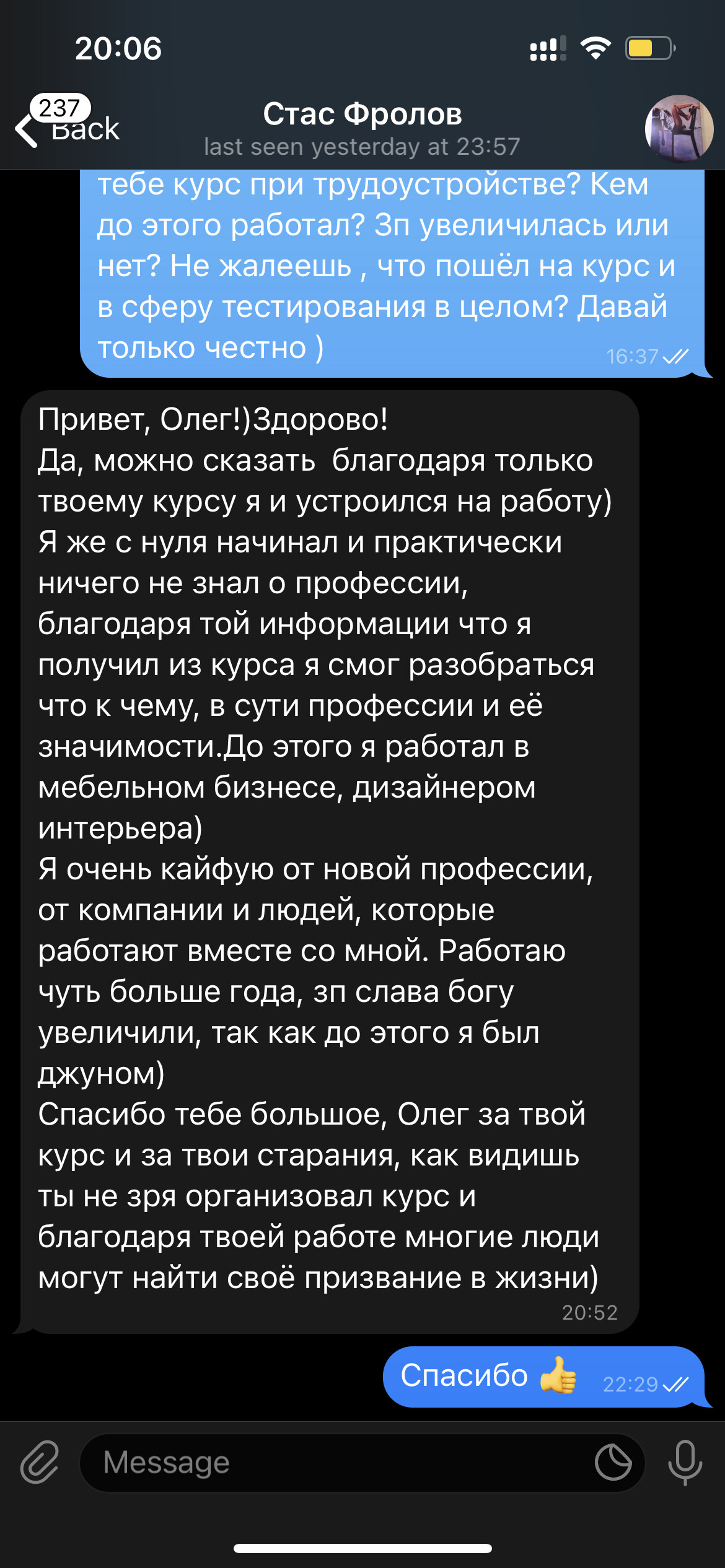This screenshot has height=1568, width=725.
Task: Open the attachment paperclip menu
Action: click(40, 1462)
